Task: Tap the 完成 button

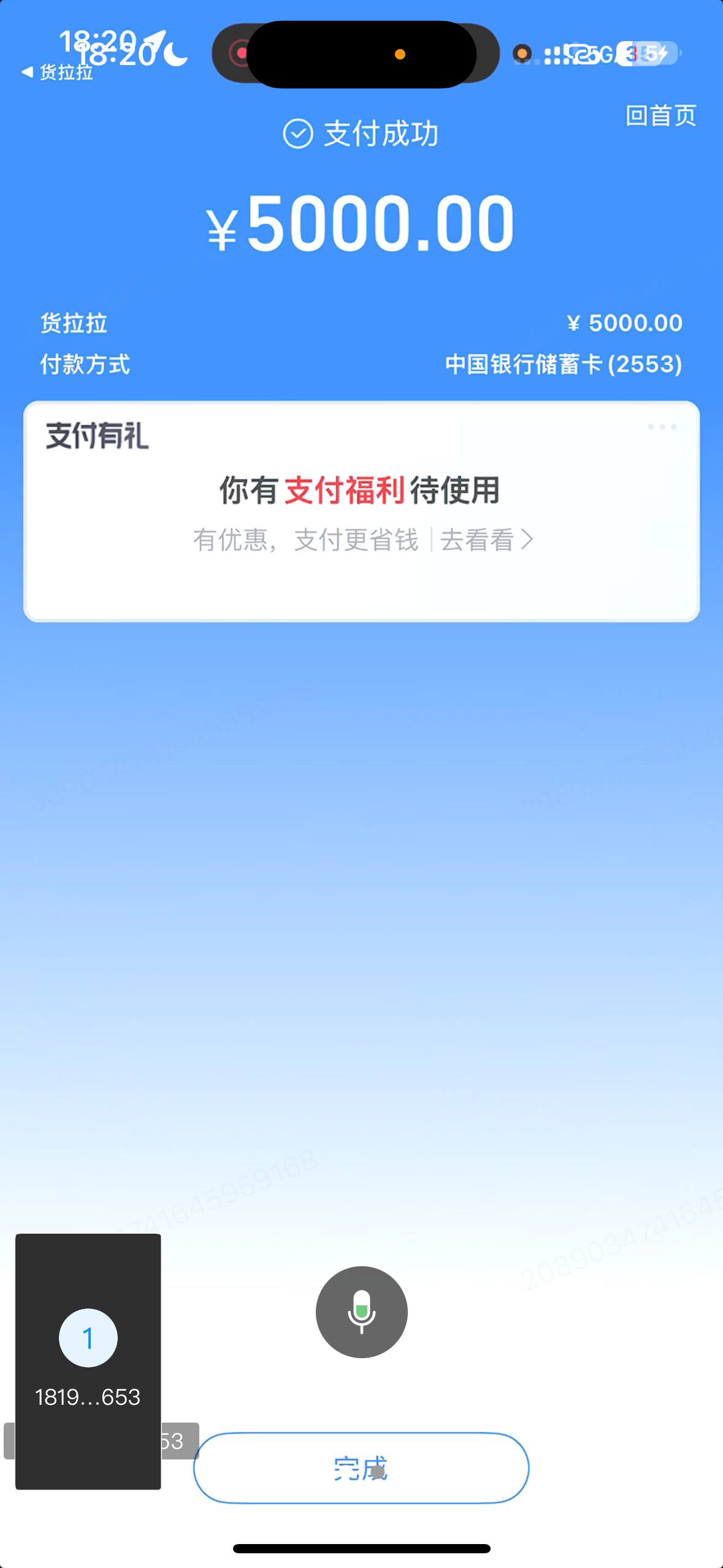Action: [361, 1468]
